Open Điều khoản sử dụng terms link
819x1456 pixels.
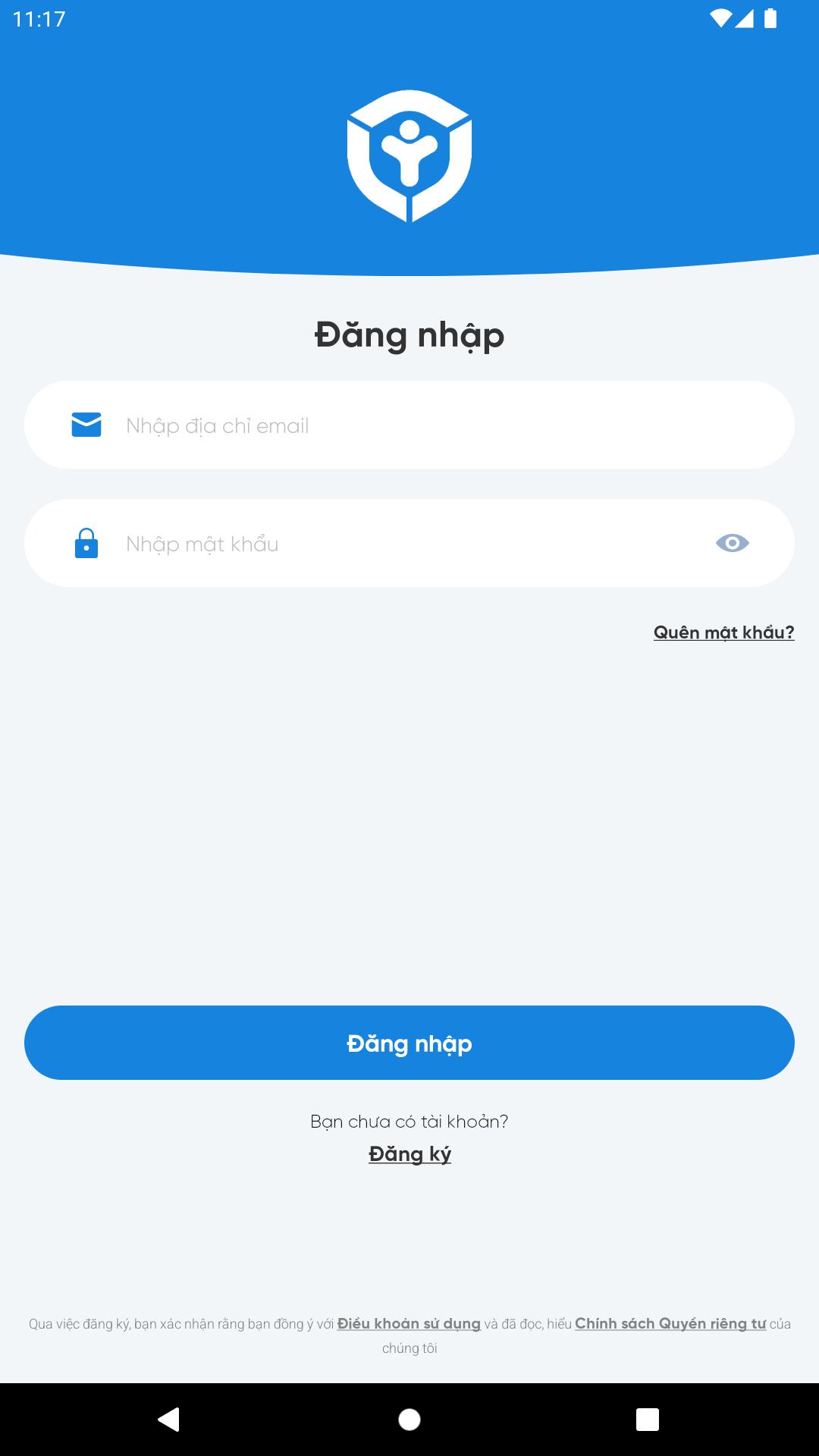[409, 1324]
